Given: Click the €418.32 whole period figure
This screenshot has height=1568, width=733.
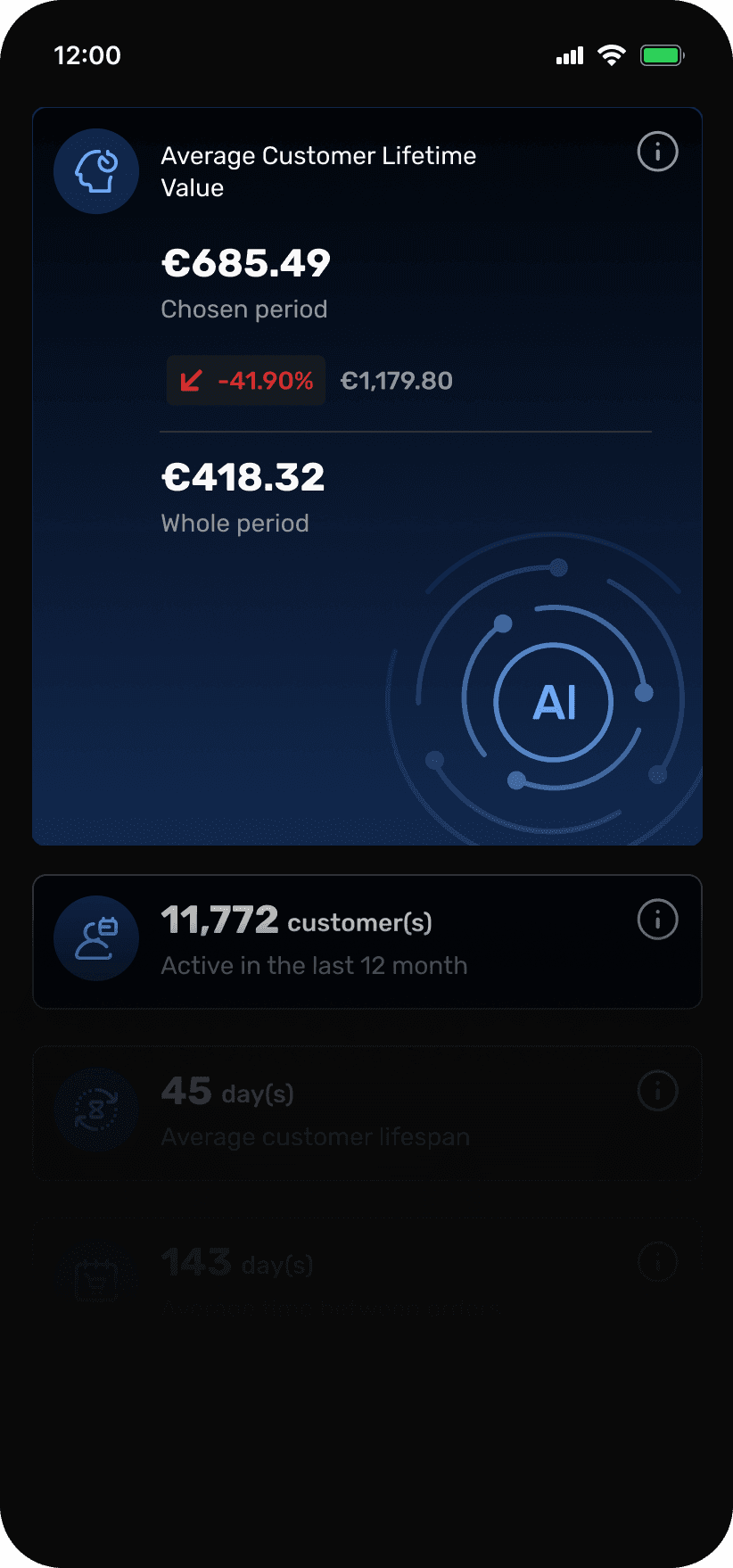Looking at the screenshot, I should point(243,477).
